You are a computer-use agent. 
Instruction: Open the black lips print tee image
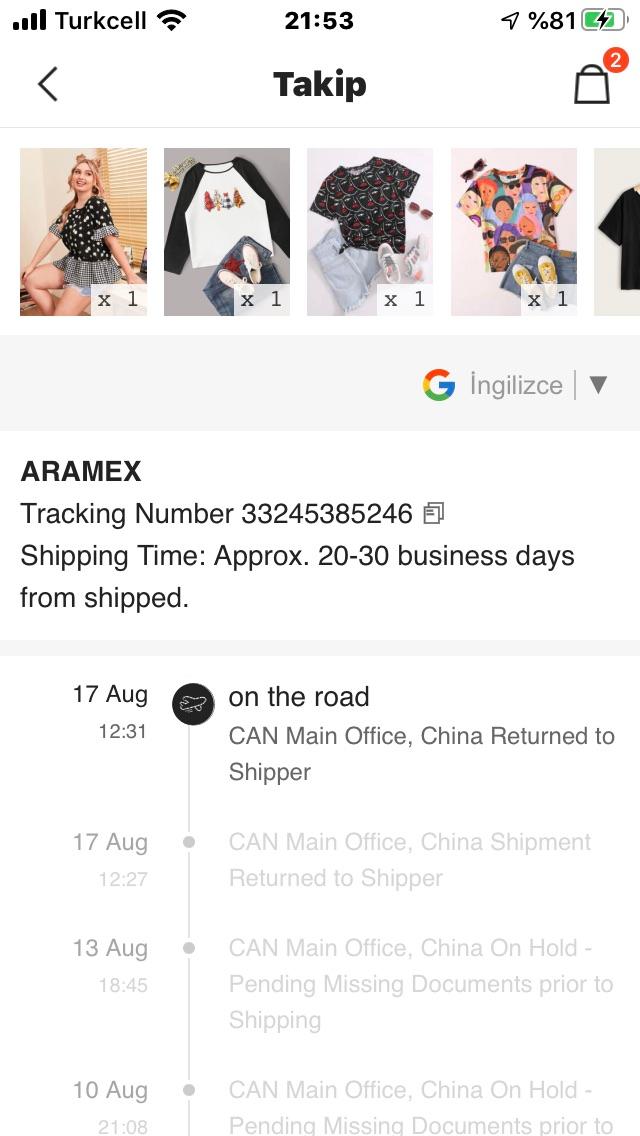pos(370,232)
